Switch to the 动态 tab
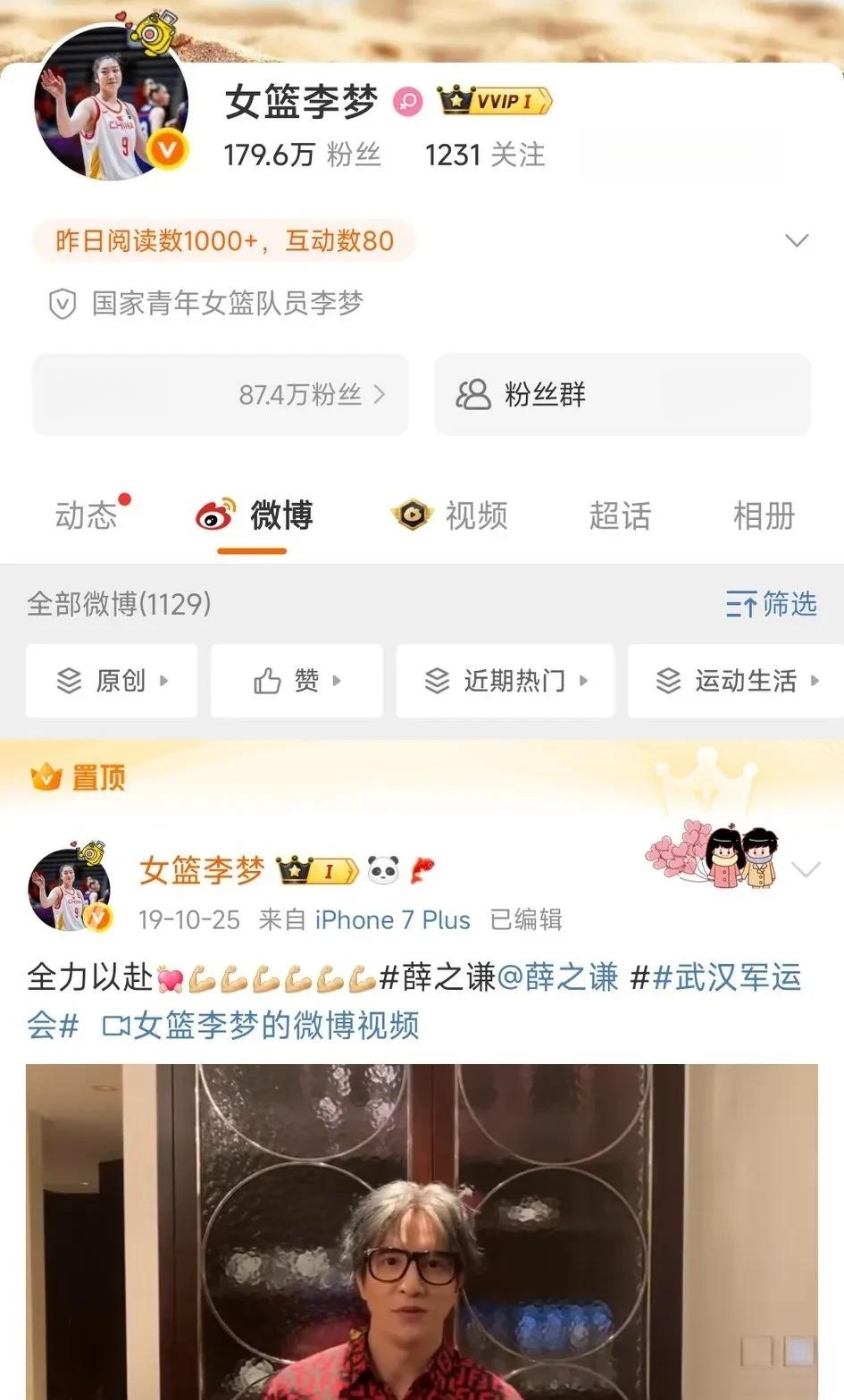 [x=87, y=516]
